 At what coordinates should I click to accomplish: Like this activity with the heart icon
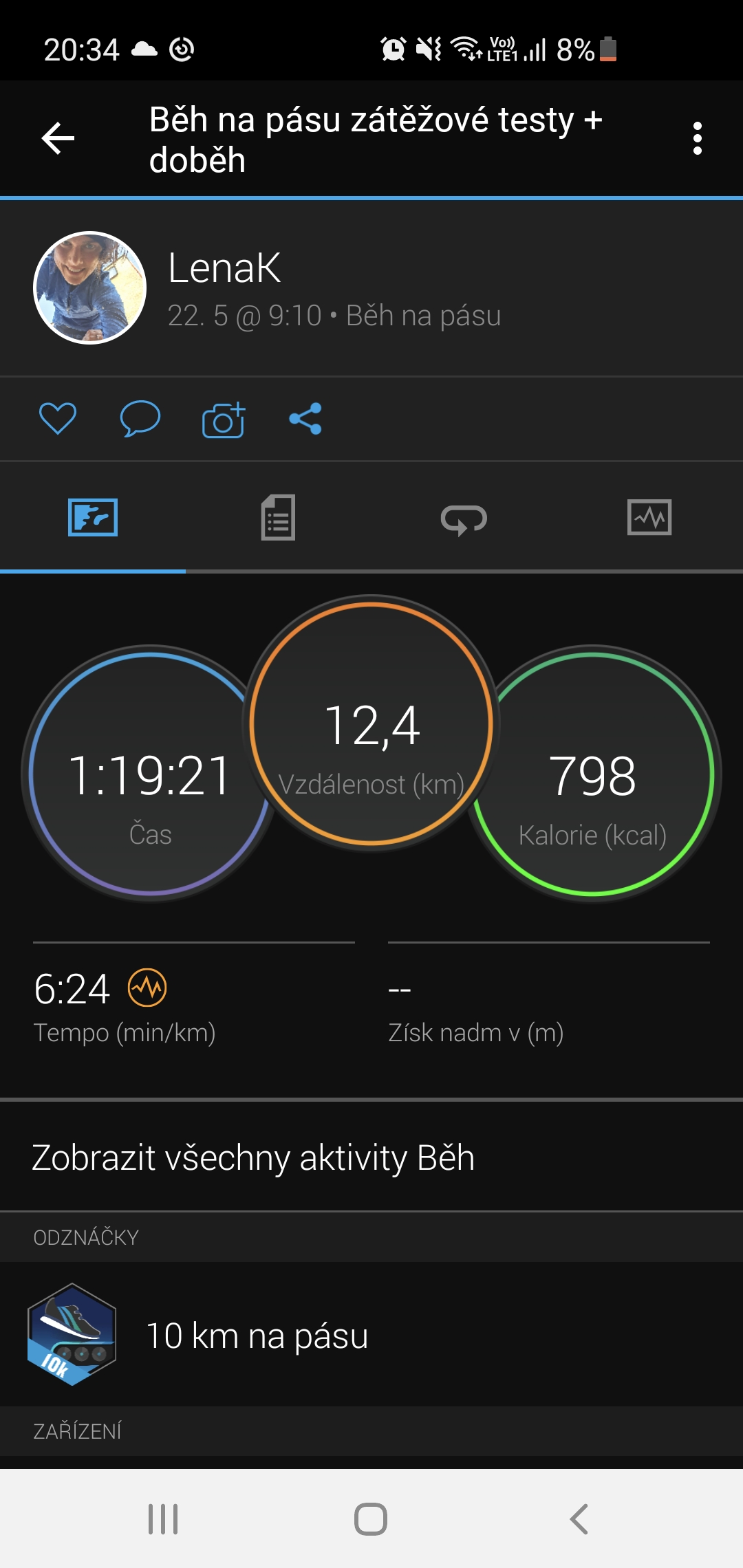[58, 419]
